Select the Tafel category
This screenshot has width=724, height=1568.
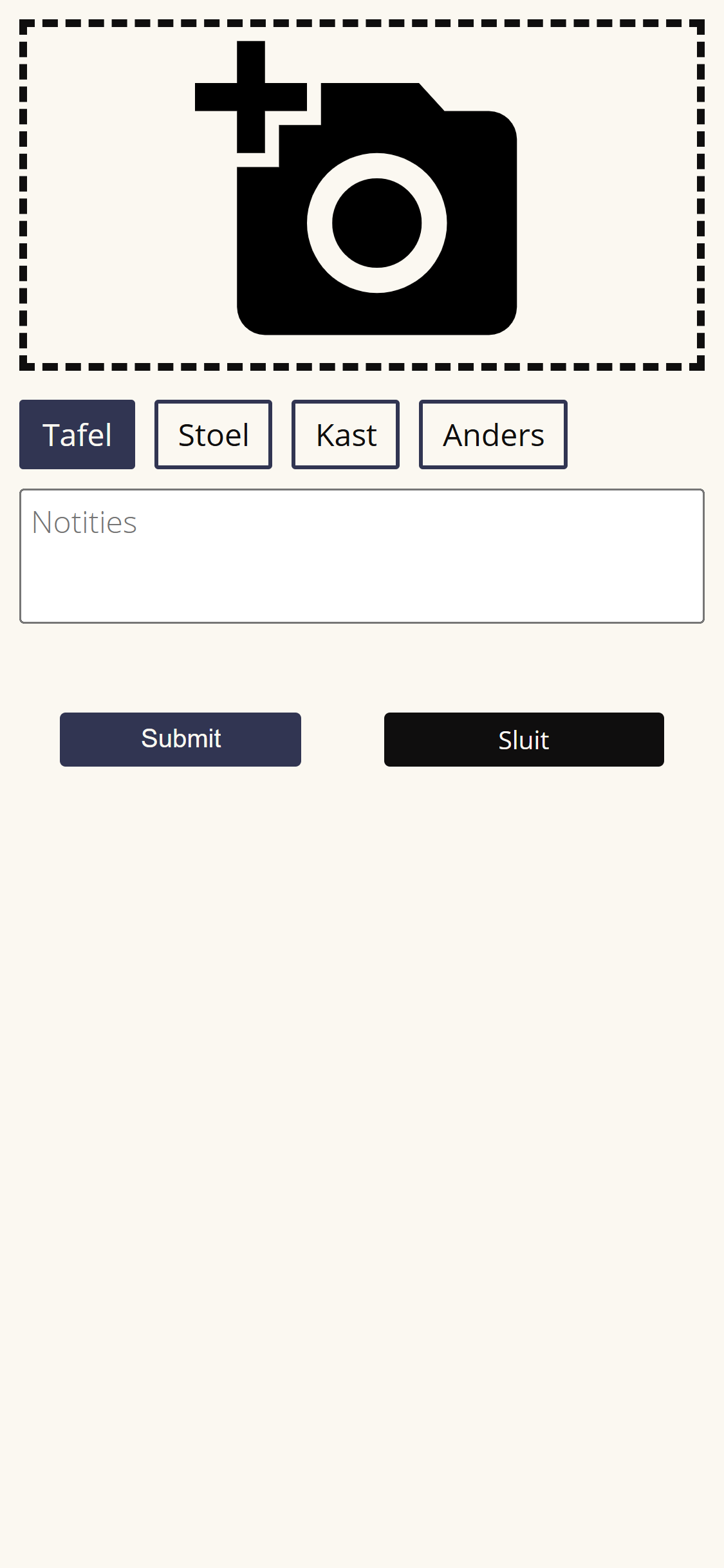coord(77,434)
